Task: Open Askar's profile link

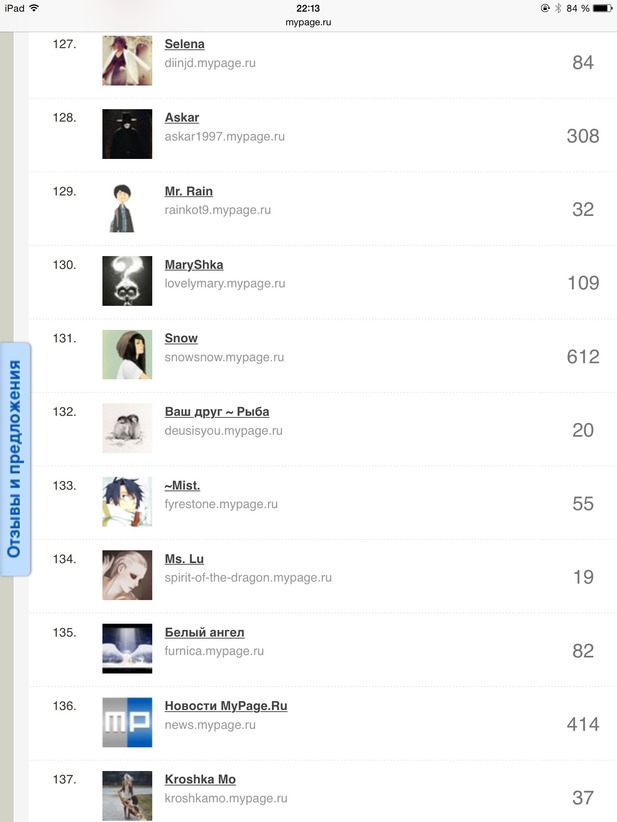Action: coord(181,118)
